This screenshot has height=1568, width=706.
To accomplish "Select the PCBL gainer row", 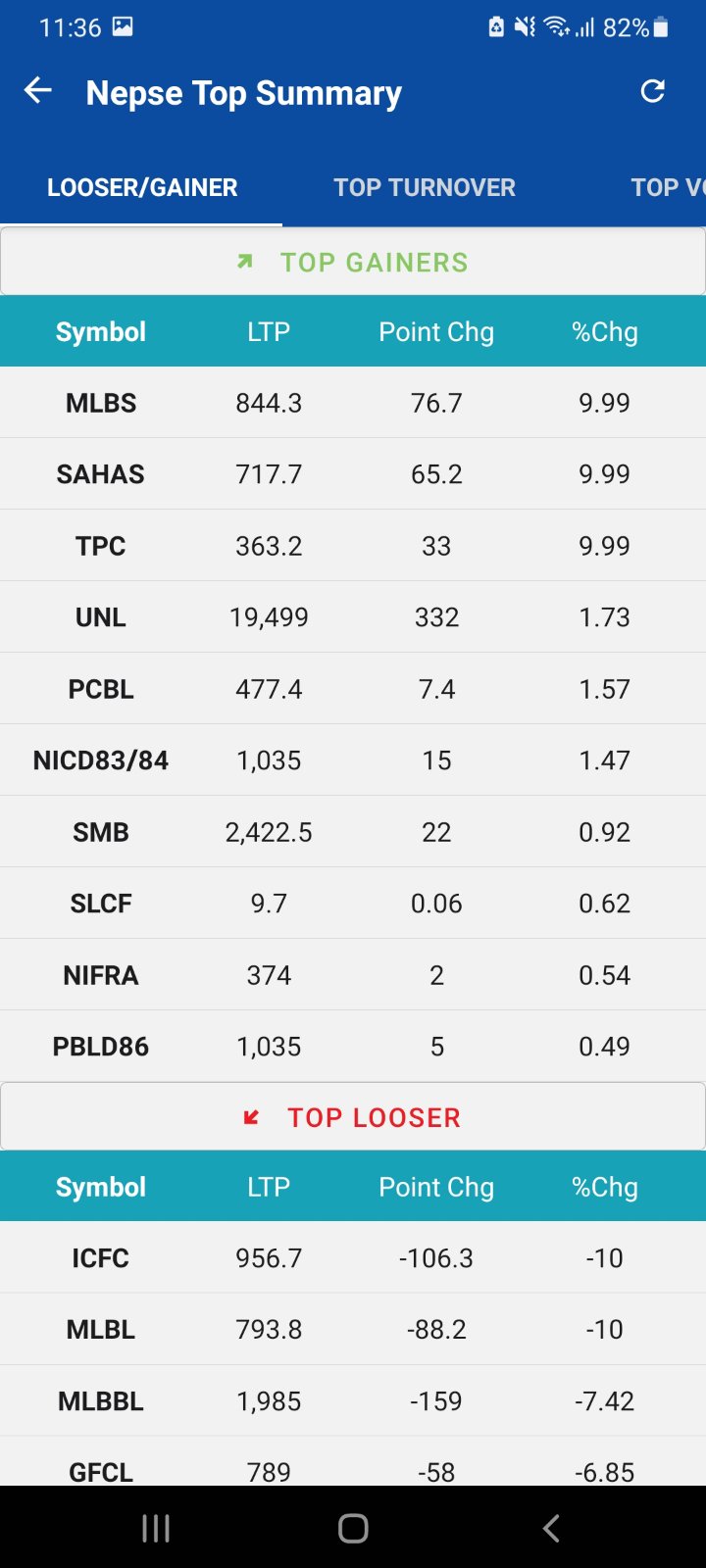I will (353, 689).
